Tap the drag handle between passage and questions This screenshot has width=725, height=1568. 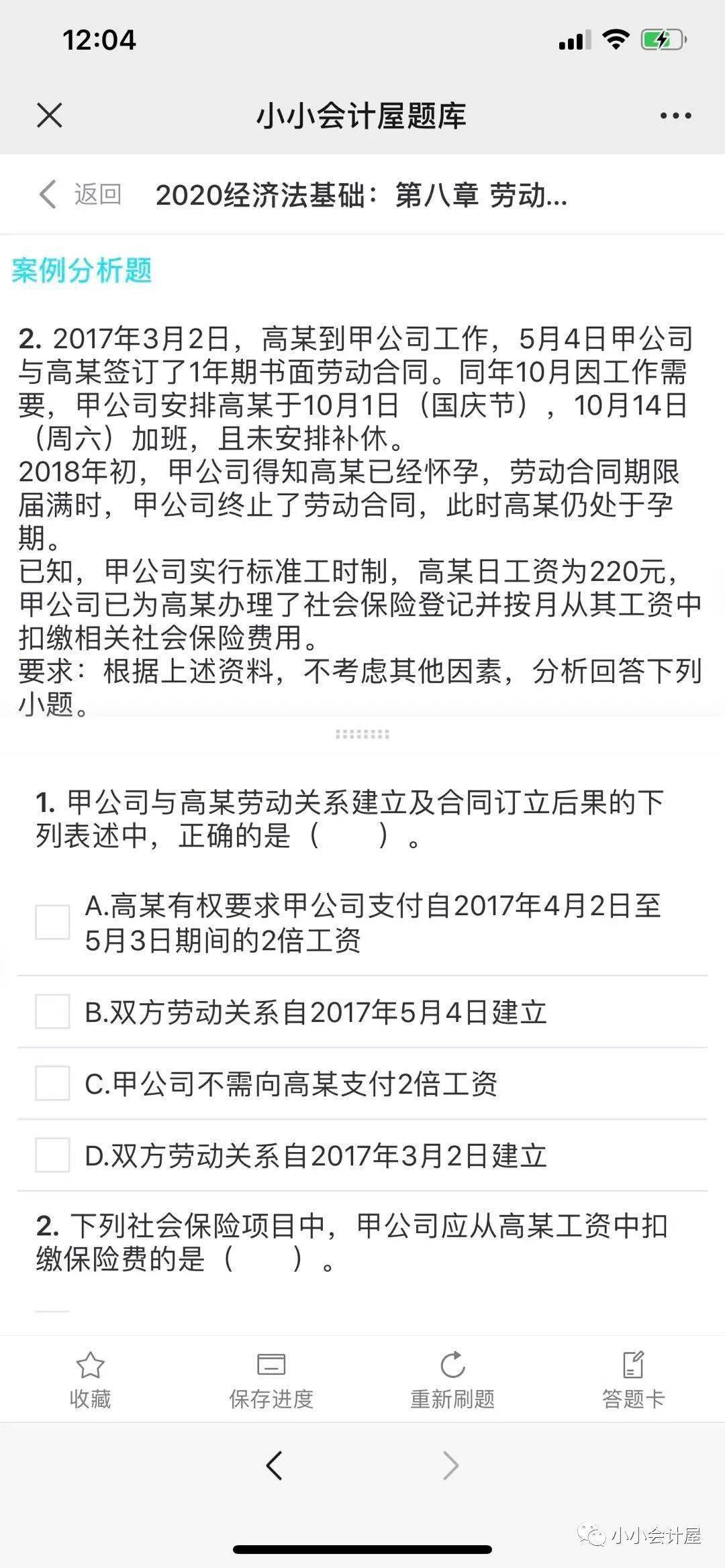pyautogui.click(x=362, y=734)
